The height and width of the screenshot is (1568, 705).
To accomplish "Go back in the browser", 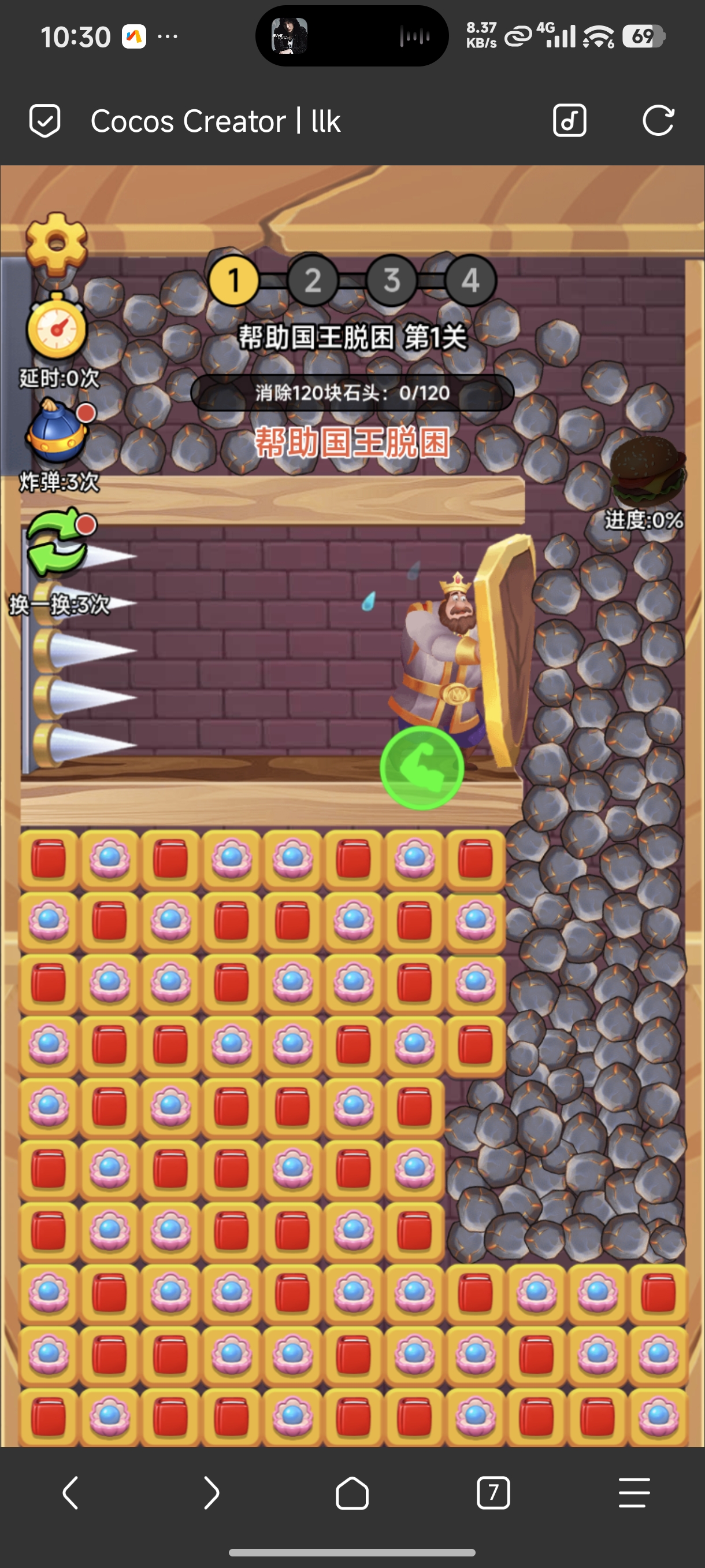I will [x=70, y=1492].
